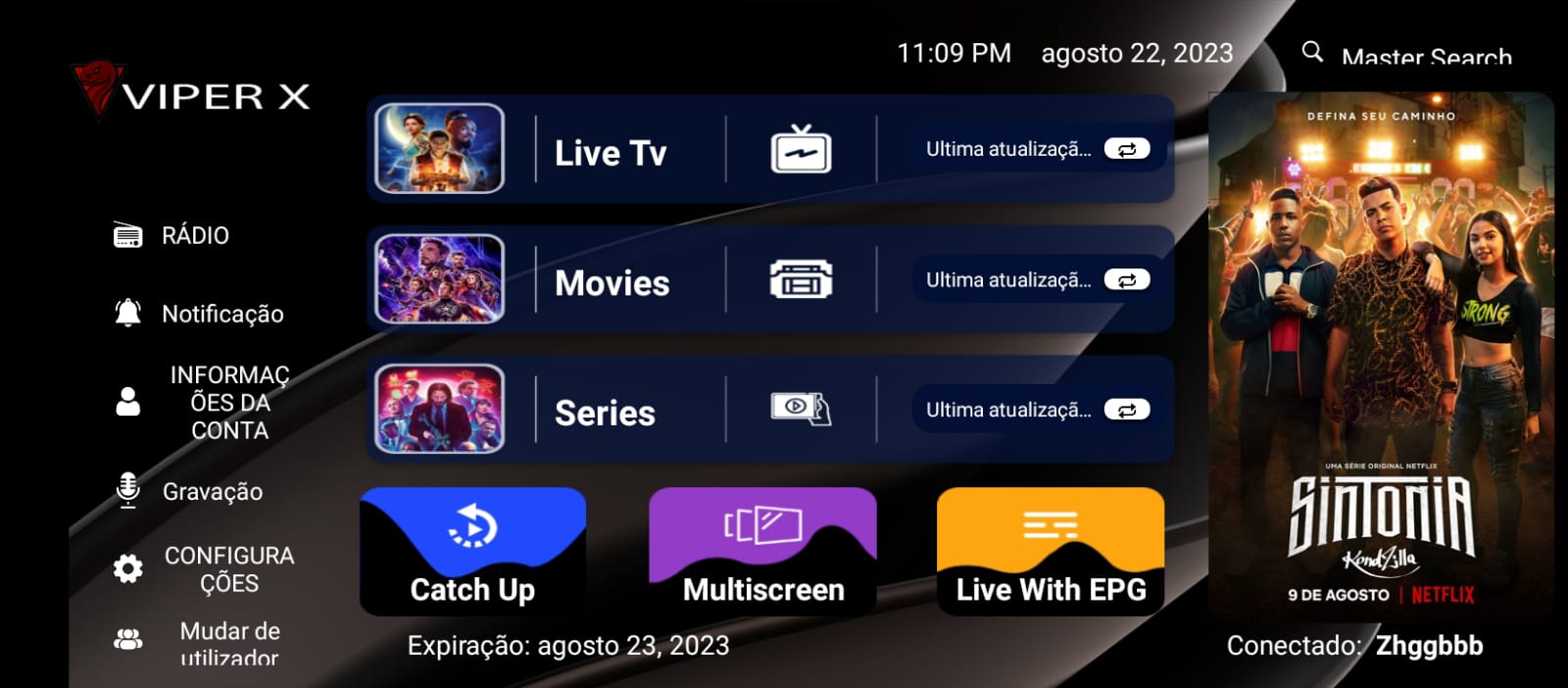Refresh the Series update
1568x688 pixels.
click(x=1127, y=411)
